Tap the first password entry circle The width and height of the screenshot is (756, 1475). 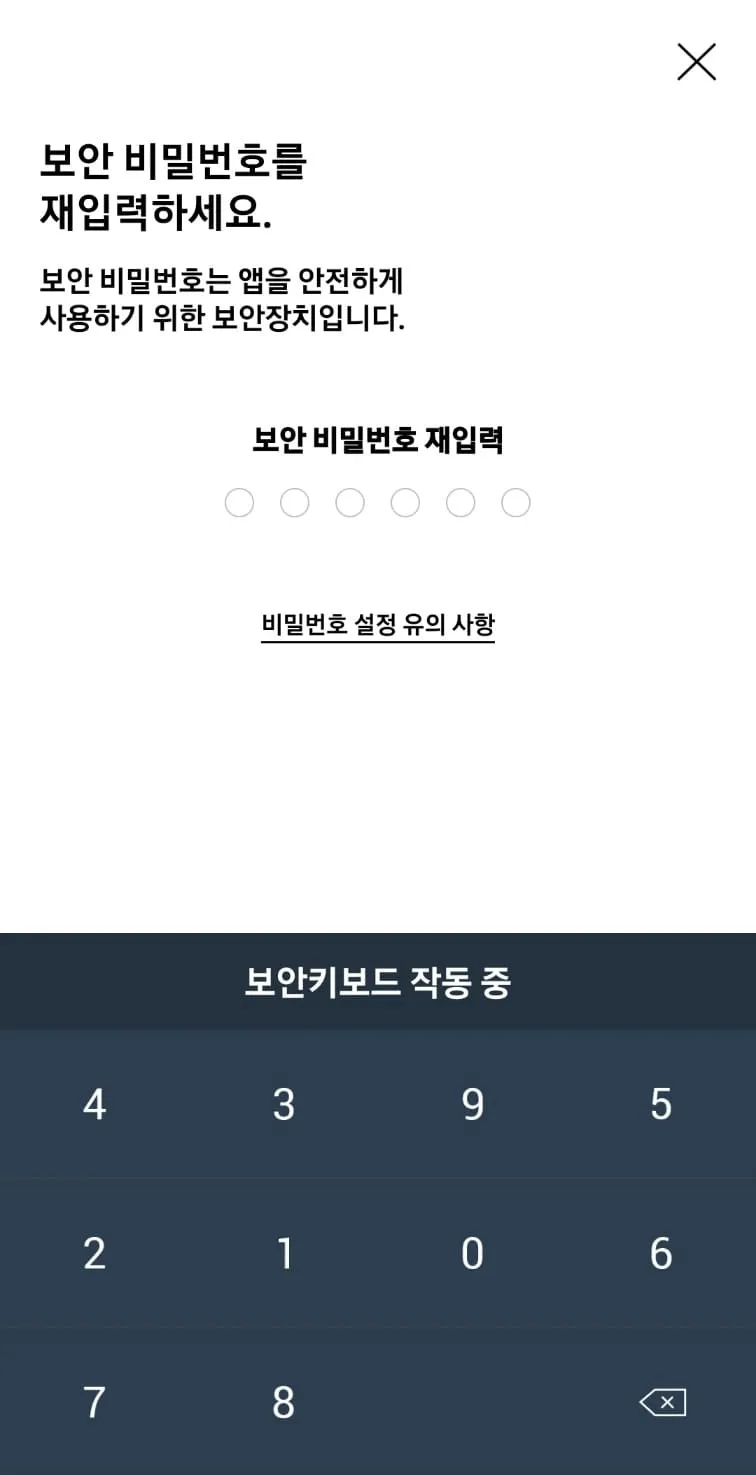pos(240,503)
